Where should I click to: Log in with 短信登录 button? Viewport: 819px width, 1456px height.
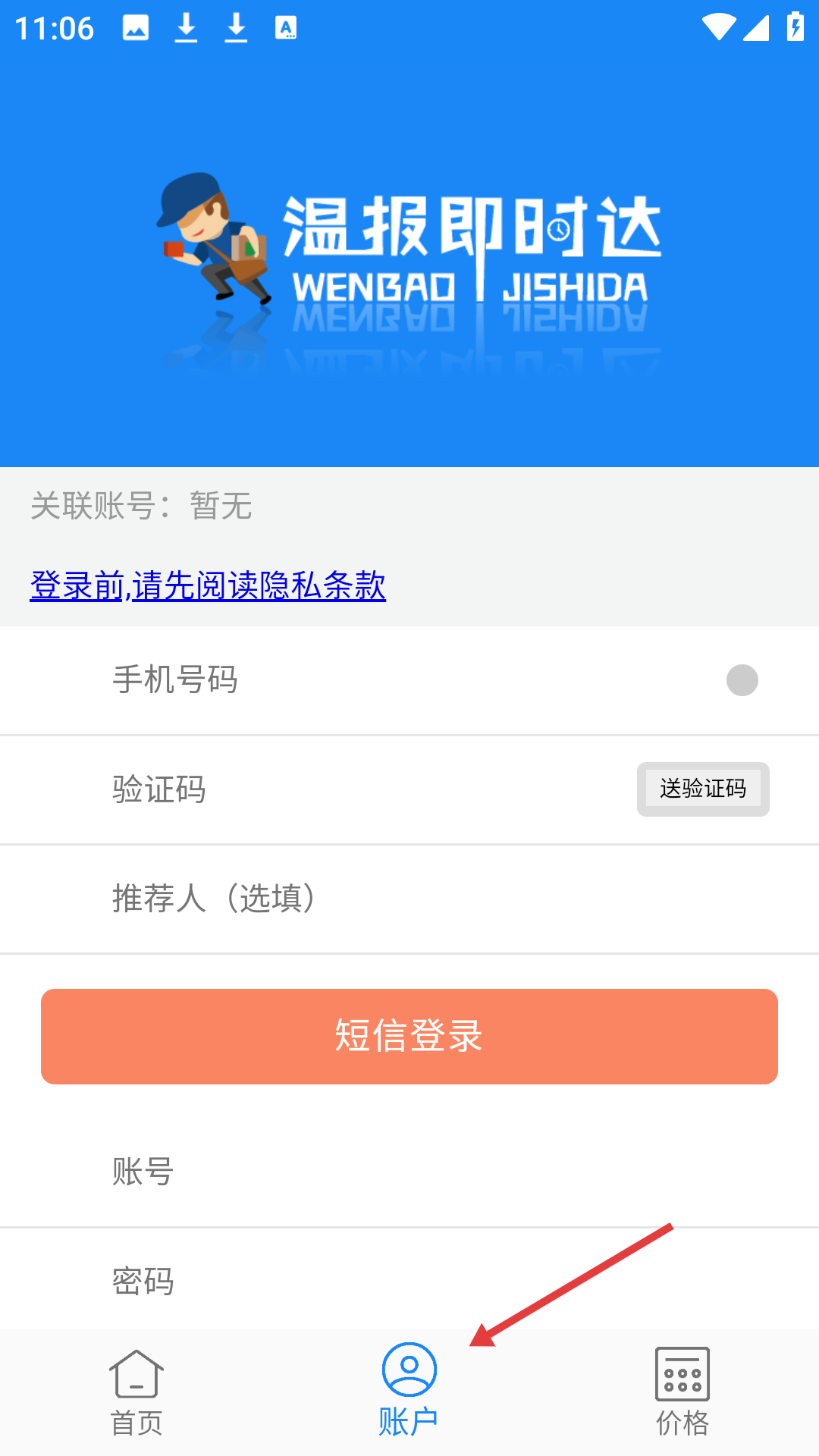pyautogui.click(x=409, y=1036)
